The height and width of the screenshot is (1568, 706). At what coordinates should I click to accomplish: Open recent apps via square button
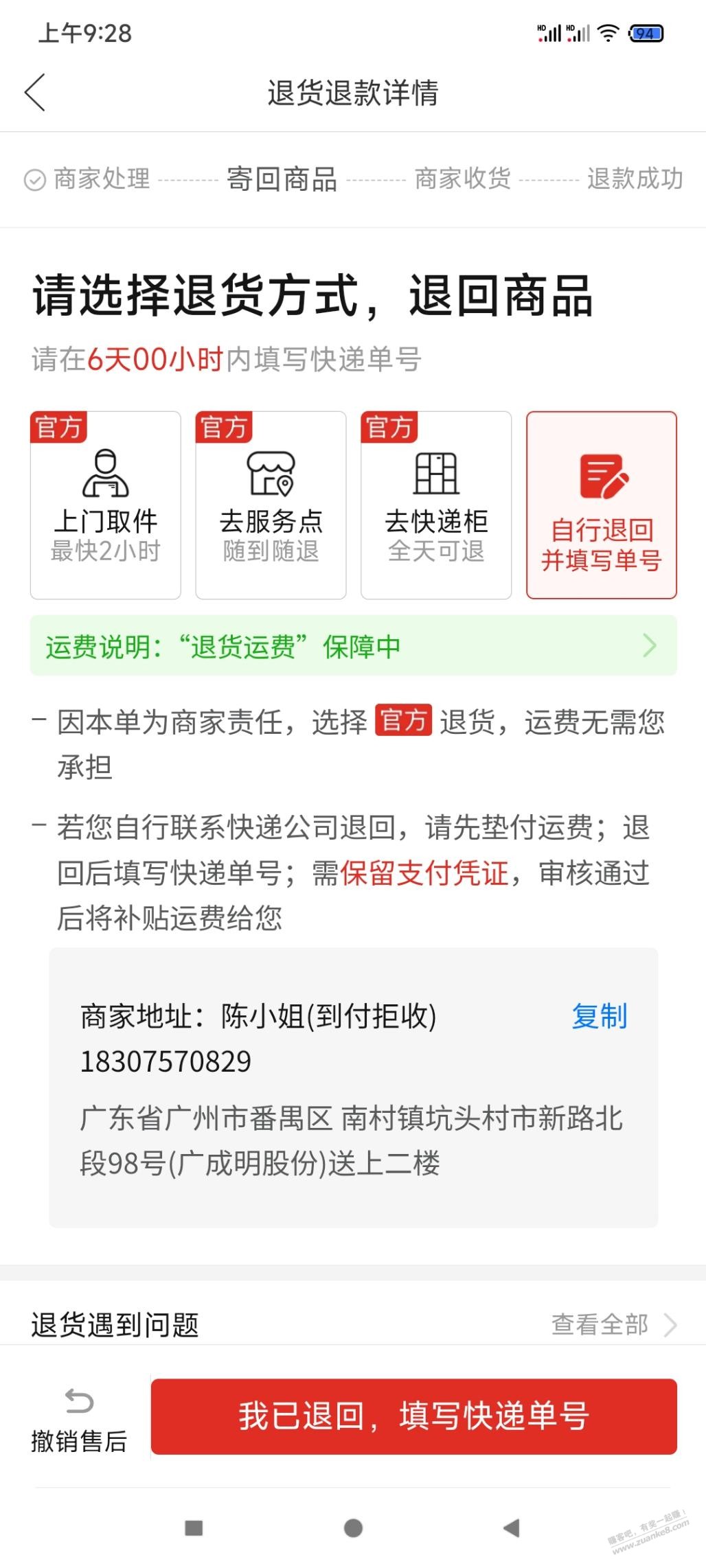point(194,1528)
